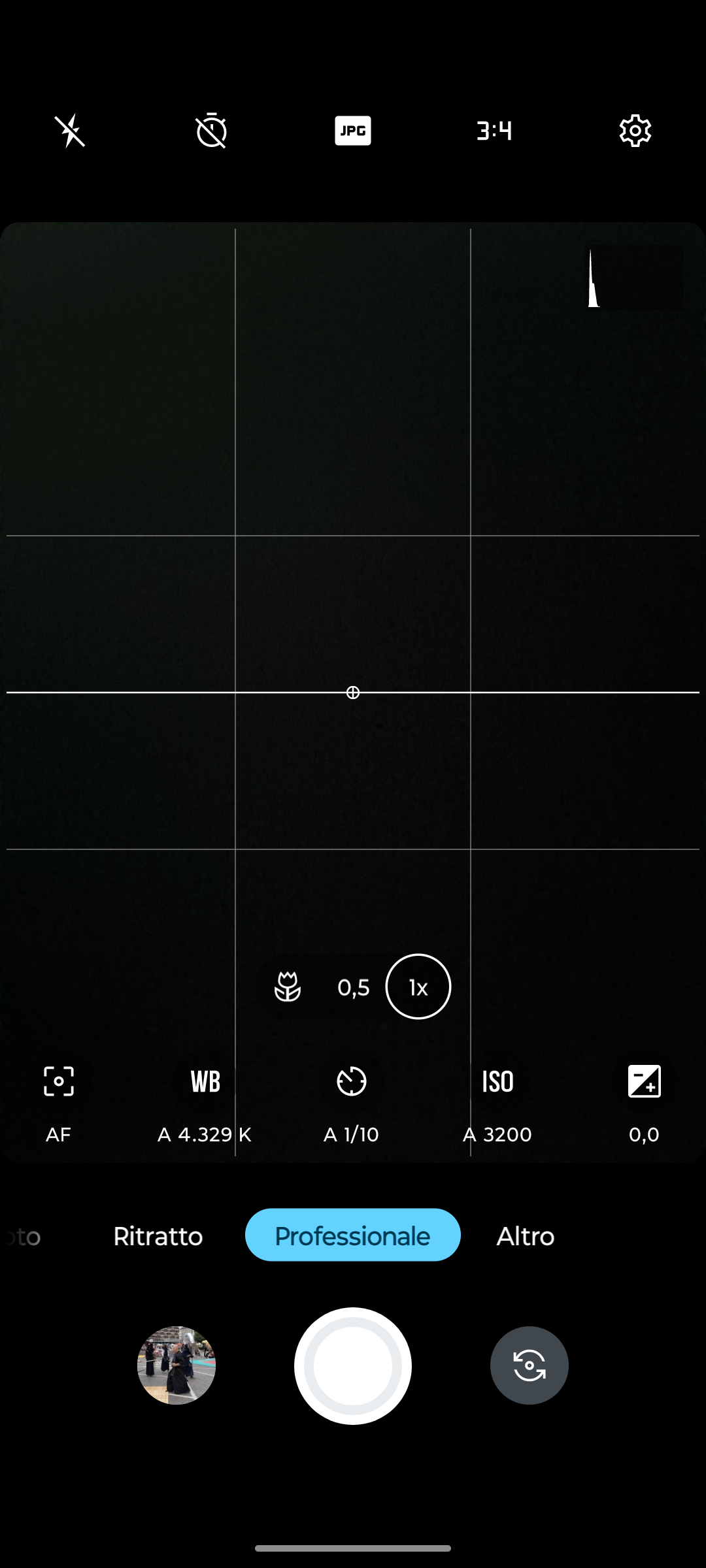Change the JPG file format
Viewport: 706px width, 1568px height.
(353, 131)
